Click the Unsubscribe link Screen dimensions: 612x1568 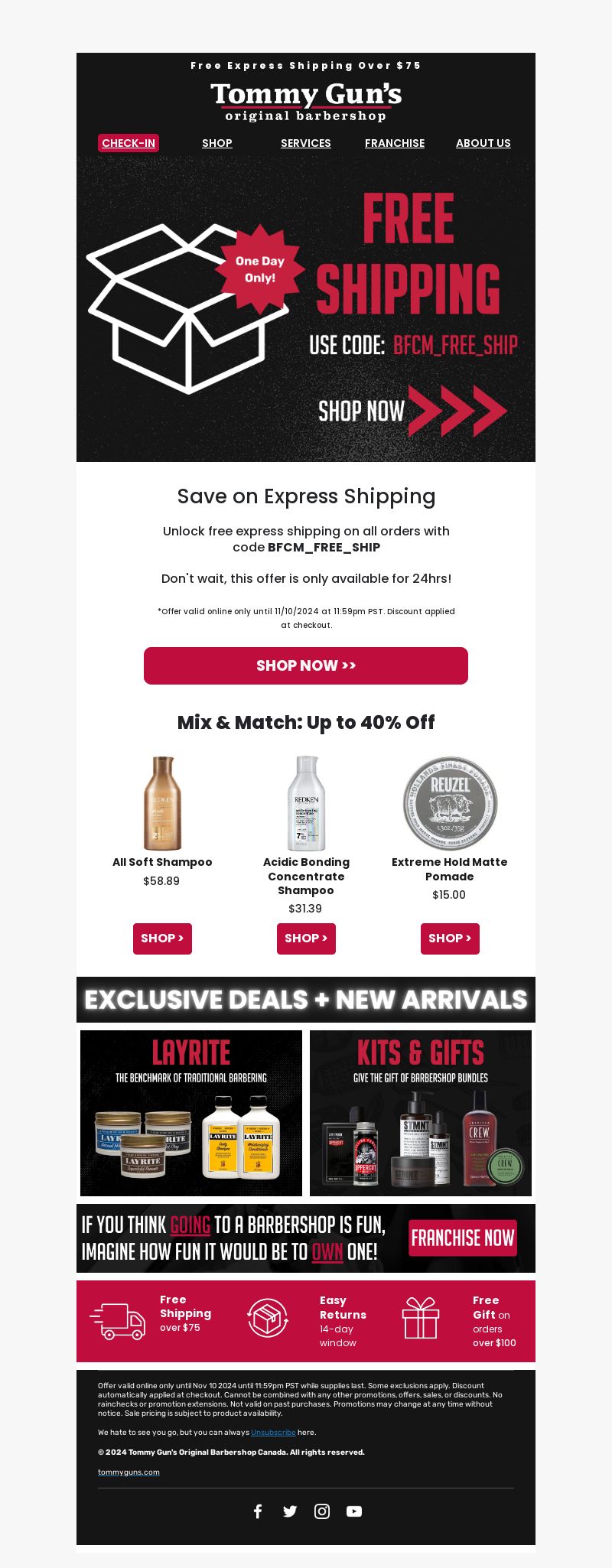pyautogui.click(x=273, y=1433)
